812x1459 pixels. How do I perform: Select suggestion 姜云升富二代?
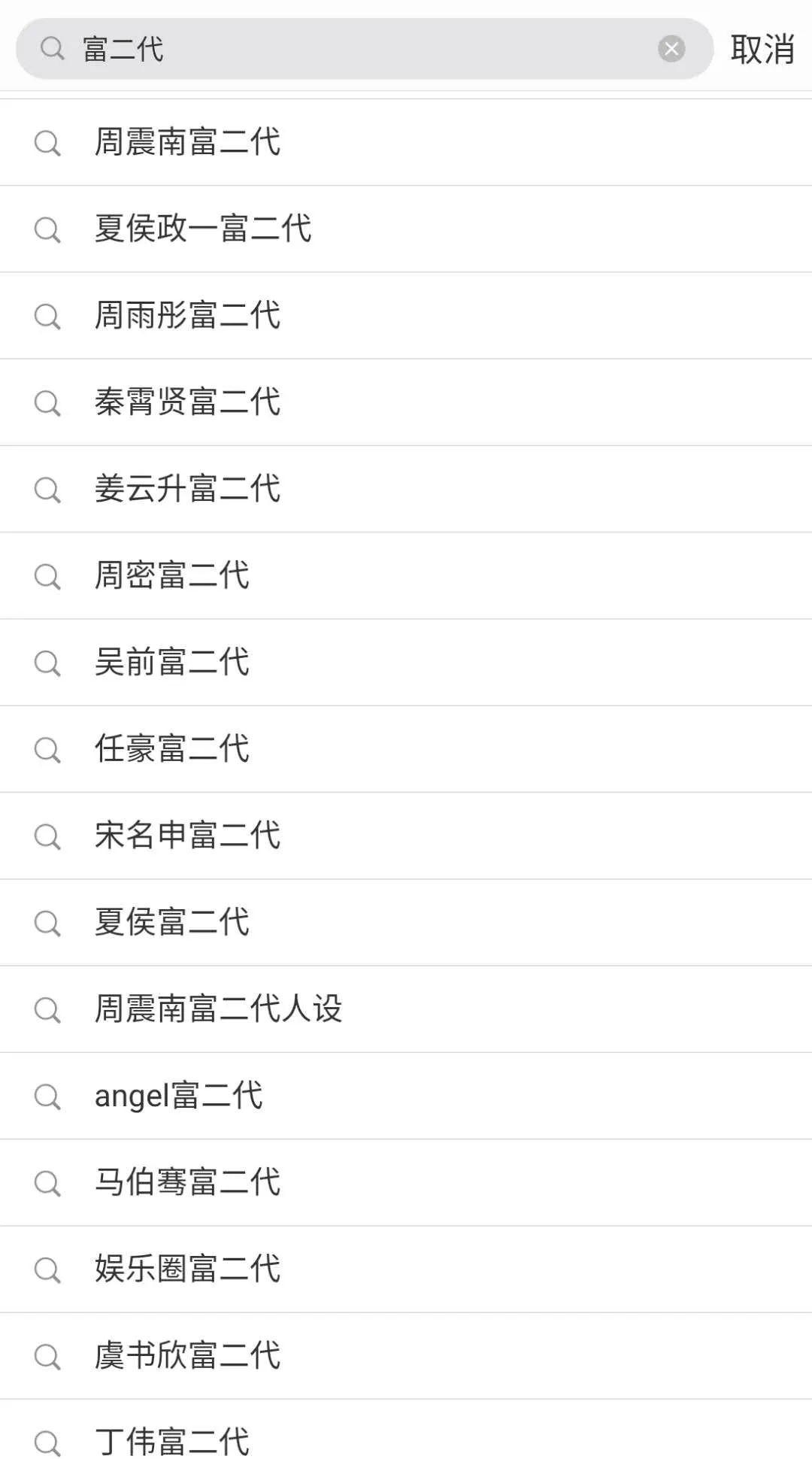point(406,489)
